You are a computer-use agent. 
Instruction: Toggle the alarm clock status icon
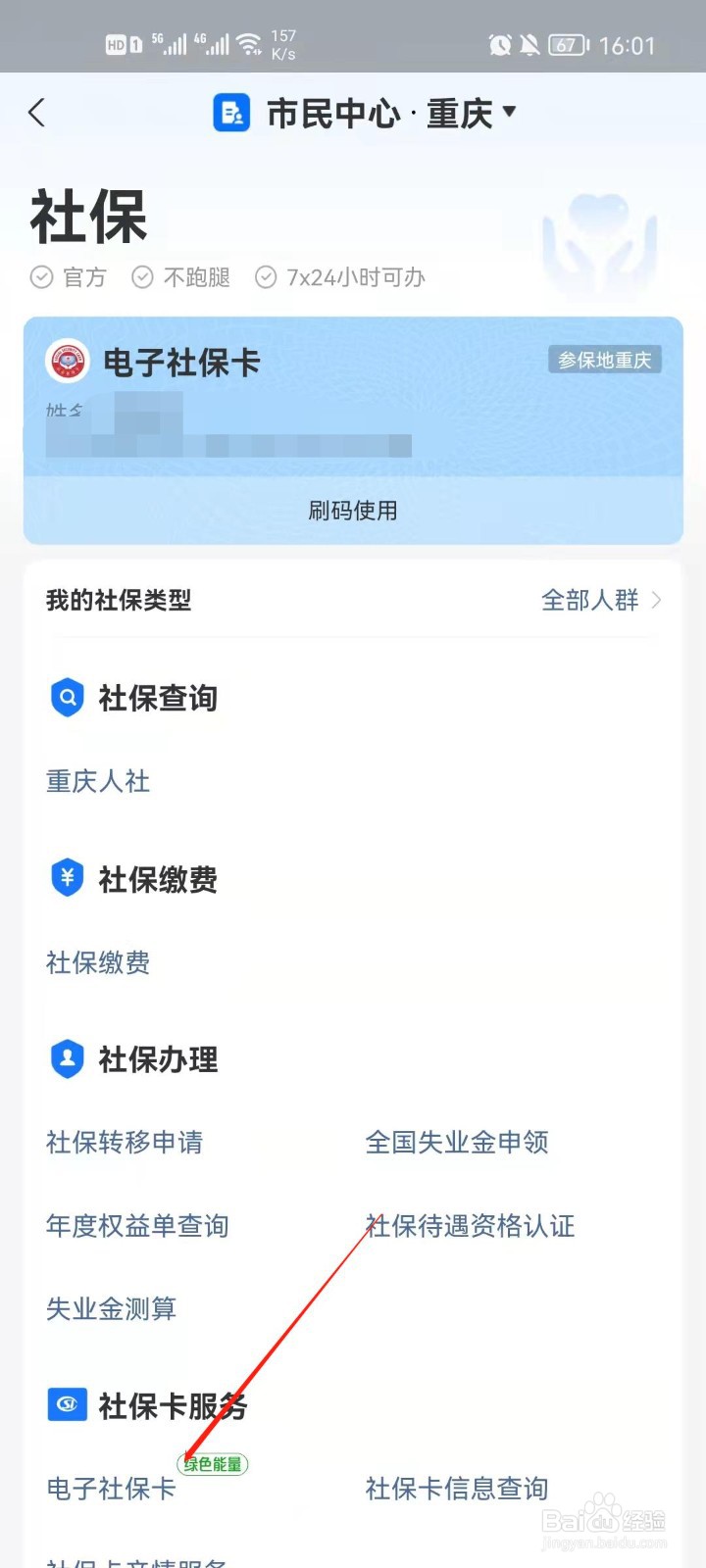pos(500,45)
